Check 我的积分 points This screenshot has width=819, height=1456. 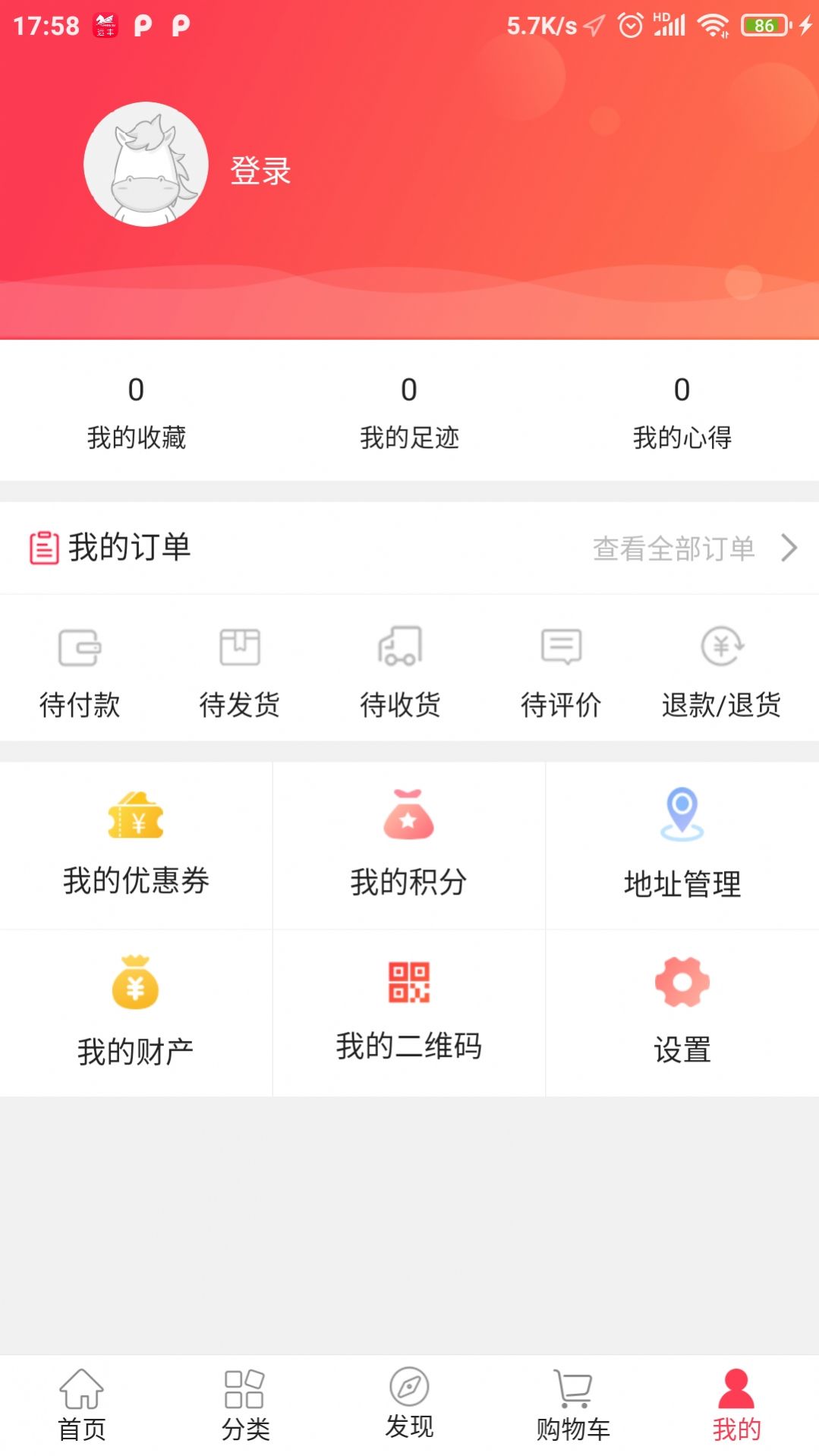coord(409,844)
